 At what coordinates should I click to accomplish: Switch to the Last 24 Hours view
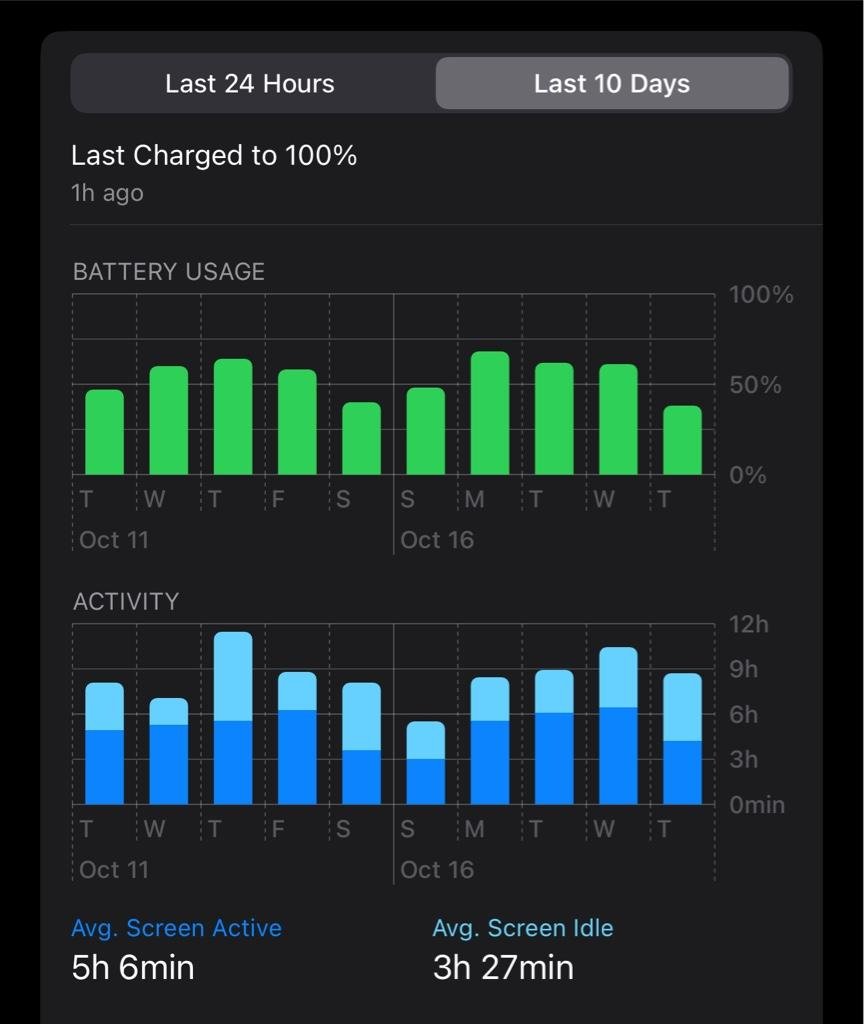click(250, 84)
